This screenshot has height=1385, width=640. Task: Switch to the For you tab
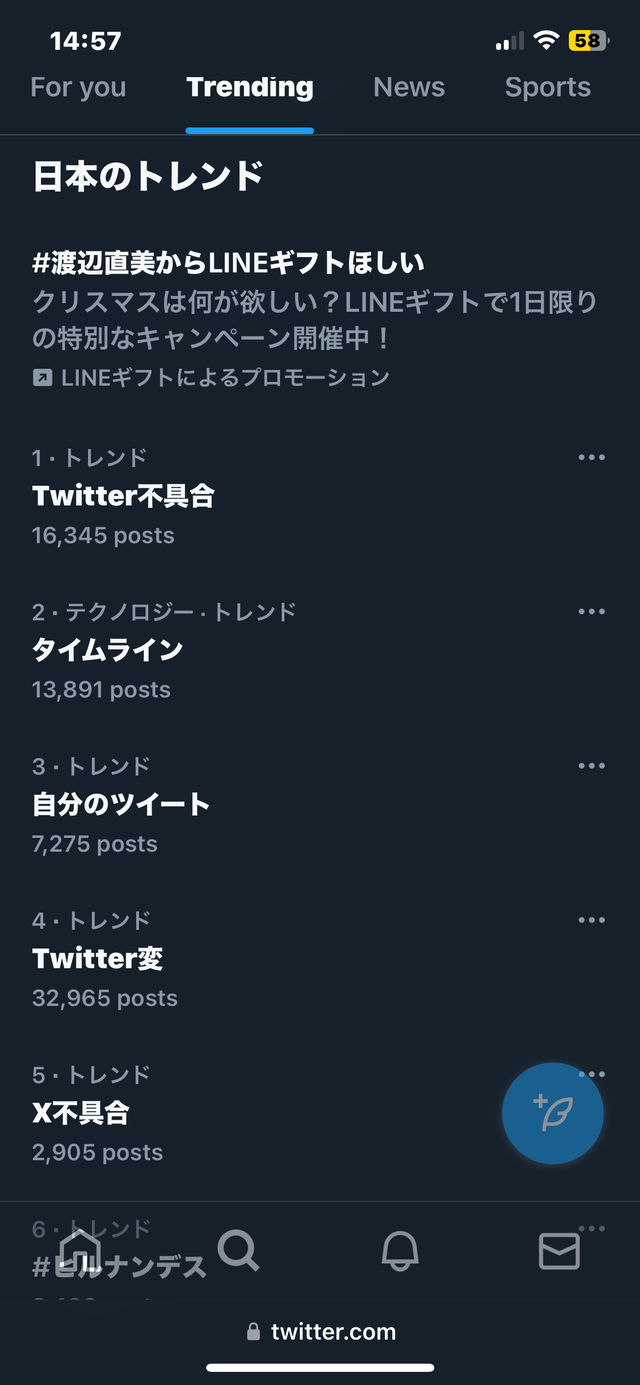pos(78,88)
